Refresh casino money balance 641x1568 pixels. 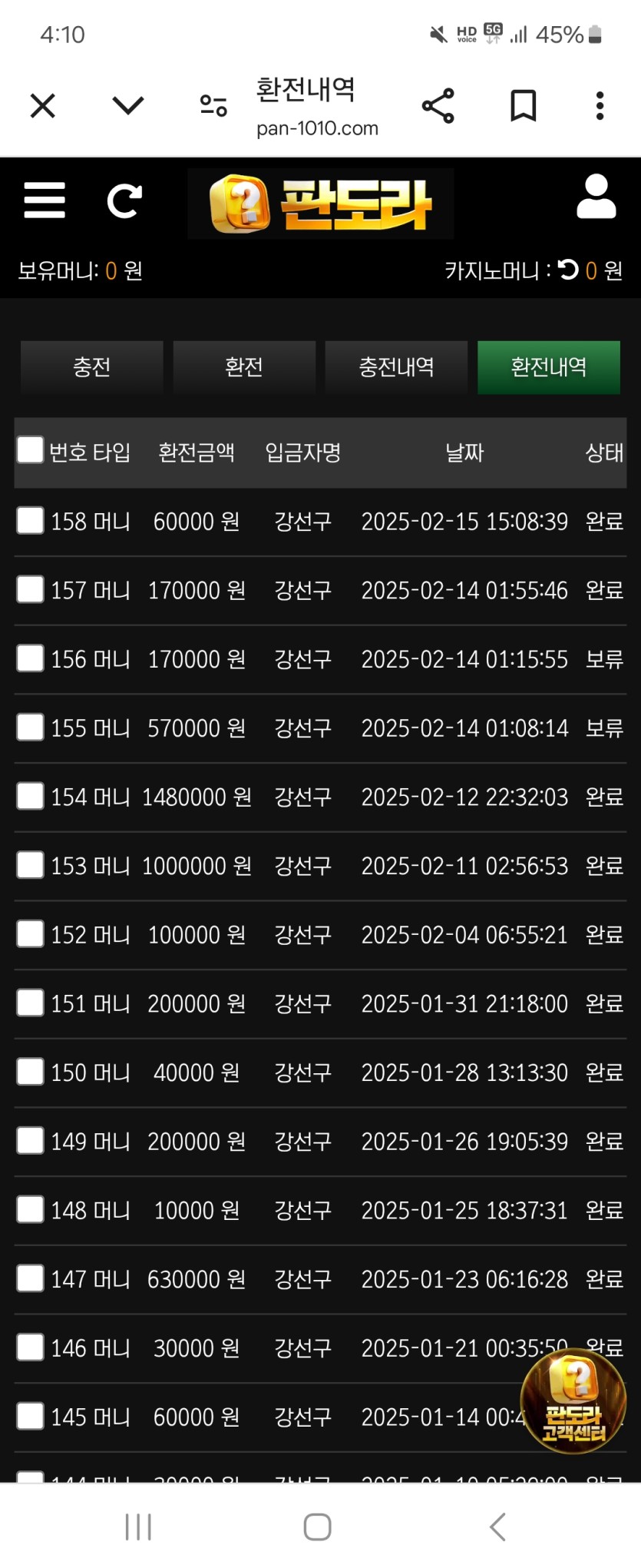click(568, 270)
